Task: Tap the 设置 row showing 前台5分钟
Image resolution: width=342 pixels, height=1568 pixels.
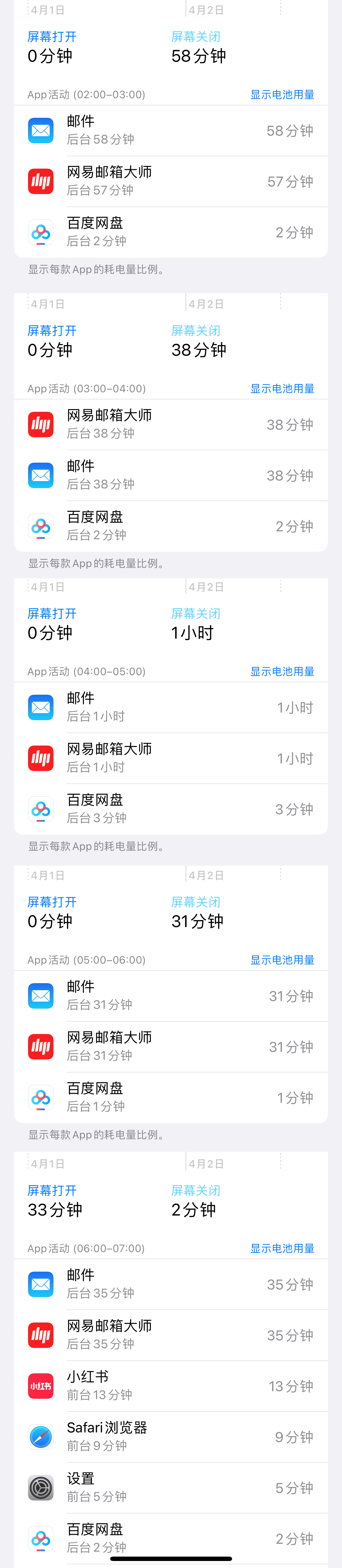Action: tap(171, 1488)
